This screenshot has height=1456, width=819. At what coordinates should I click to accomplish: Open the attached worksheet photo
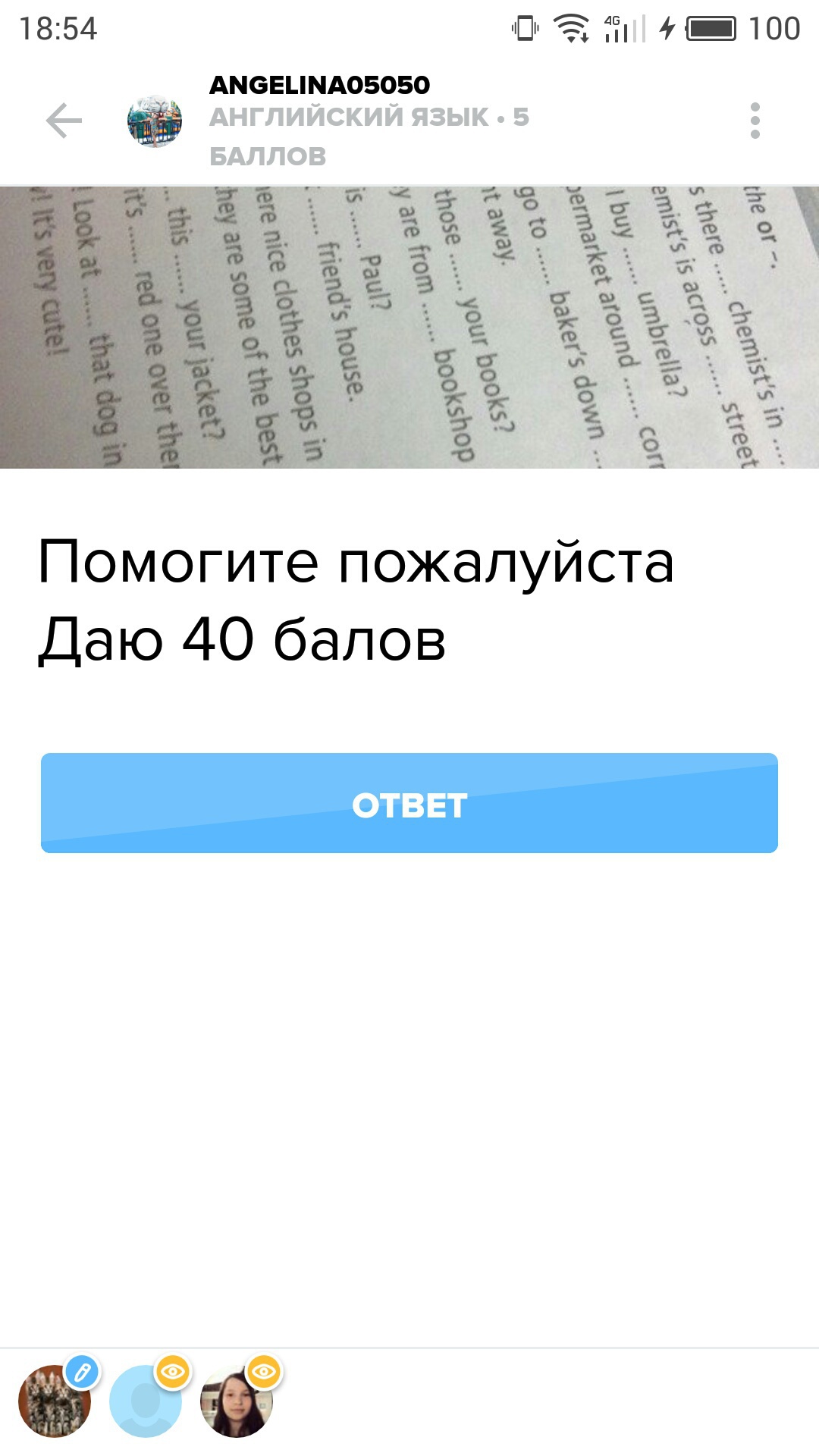coord(409,328)
